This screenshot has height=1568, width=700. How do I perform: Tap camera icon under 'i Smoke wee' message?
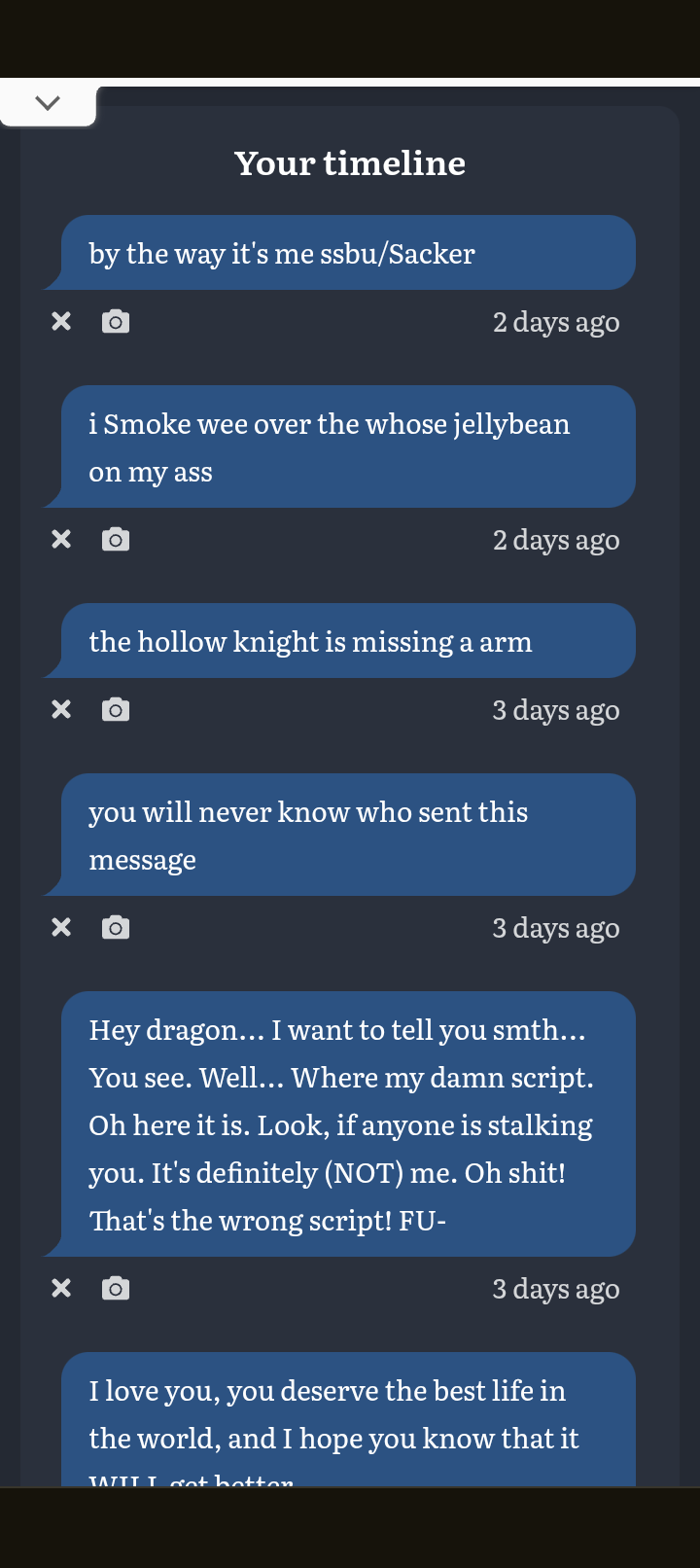click(x=116, y=539)
